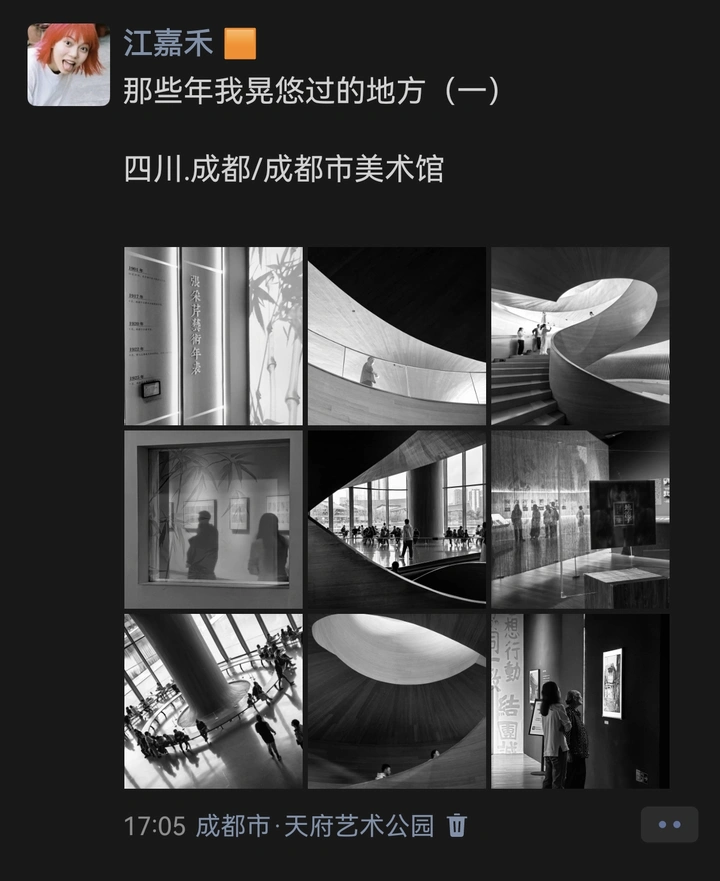This screenshot has height=881, width=720.
Task: View the gallery visitors photo in middle-right
Action: click(x=578, y=516)
